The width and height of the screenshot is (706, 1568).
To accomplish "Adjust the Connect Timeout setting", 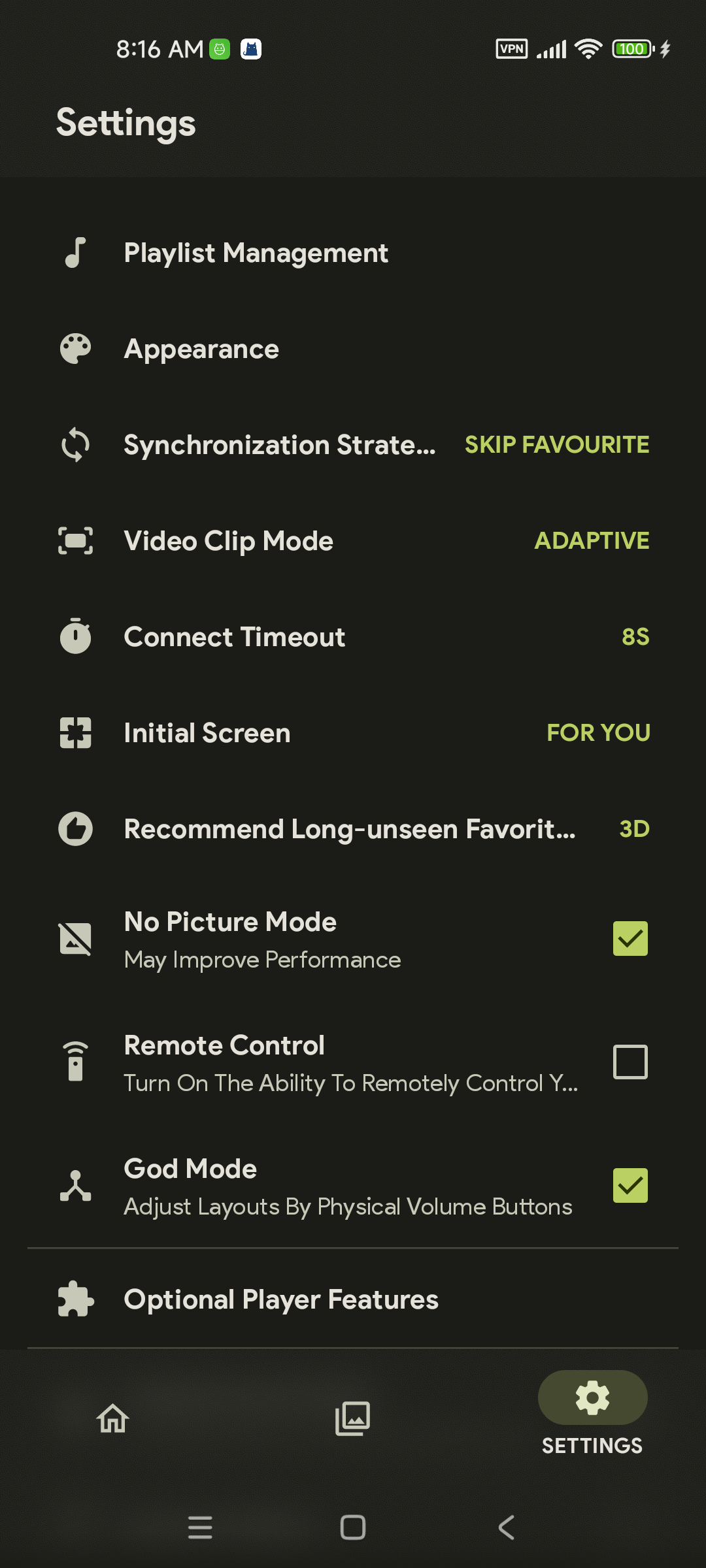I will [x=353, y=637].
